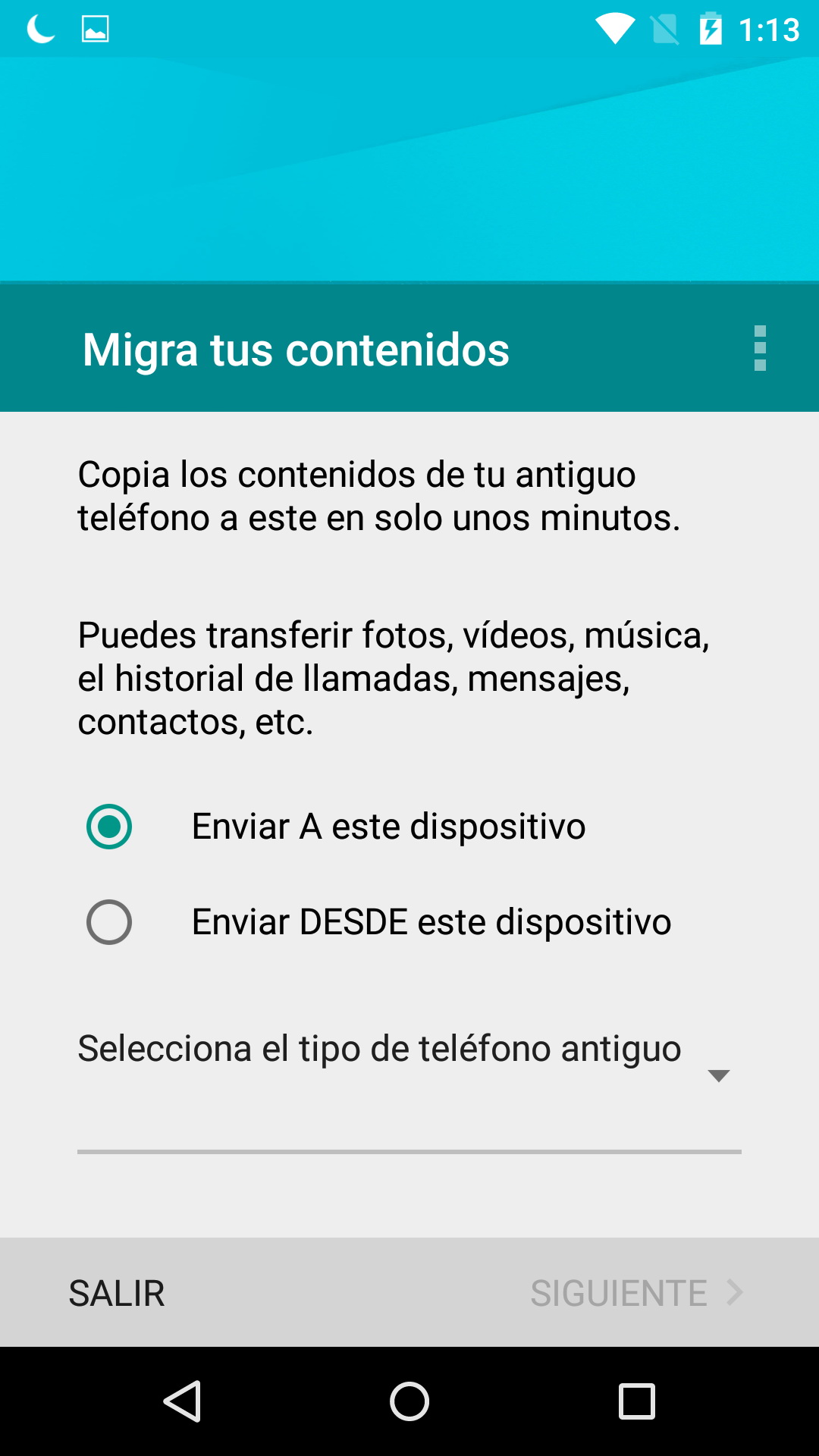Open the overflow menu in the header
Viewport: 819px width, 1456px height.
(x=760, y=349)
